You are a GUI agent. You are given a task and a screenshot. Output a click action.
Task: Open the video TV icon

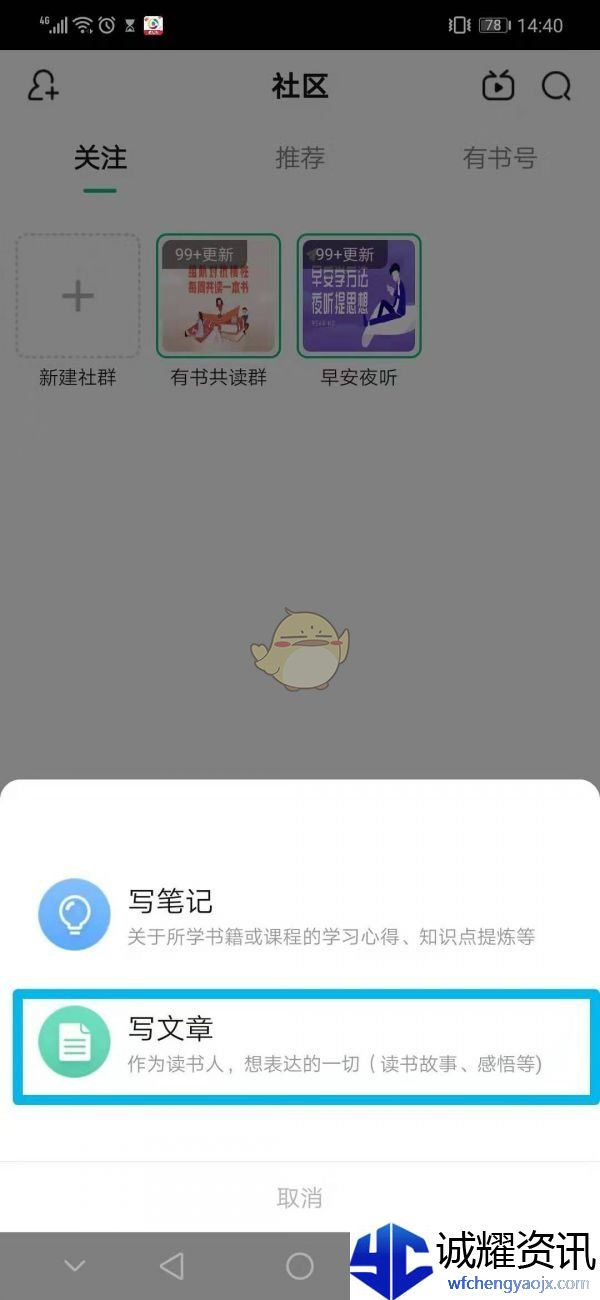point(497,86)
